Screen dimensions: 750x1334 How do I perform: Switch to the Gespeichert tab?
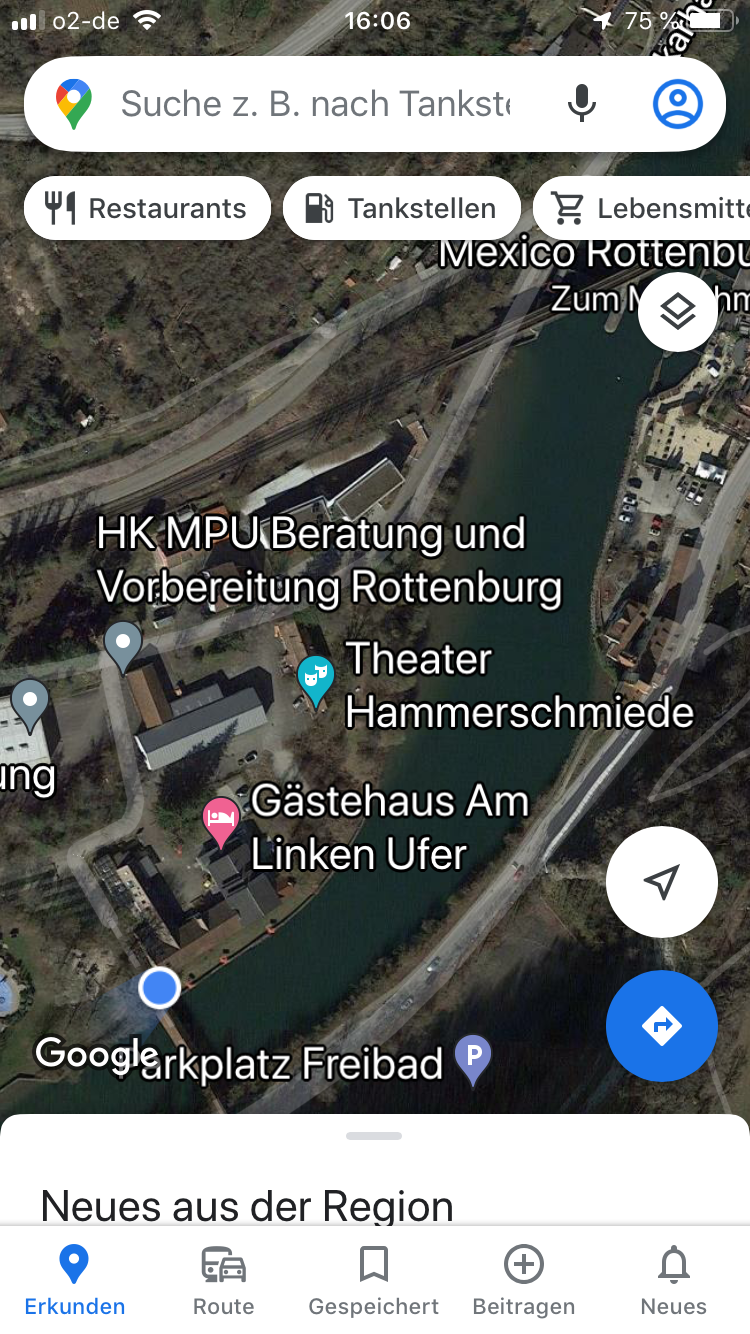pos(374,1281)
